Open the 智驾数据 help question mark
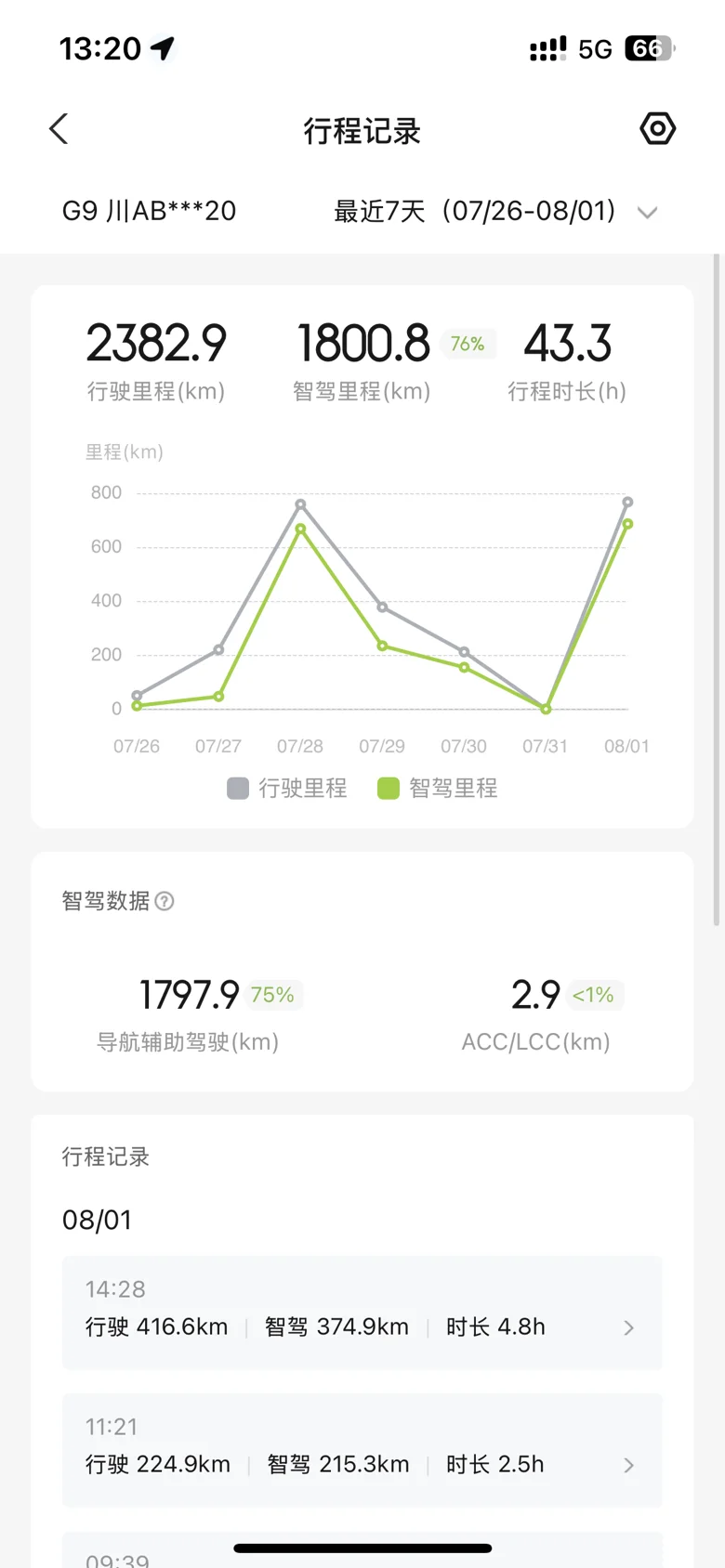The image size is (725, 1568). click(x=165, y=901)
